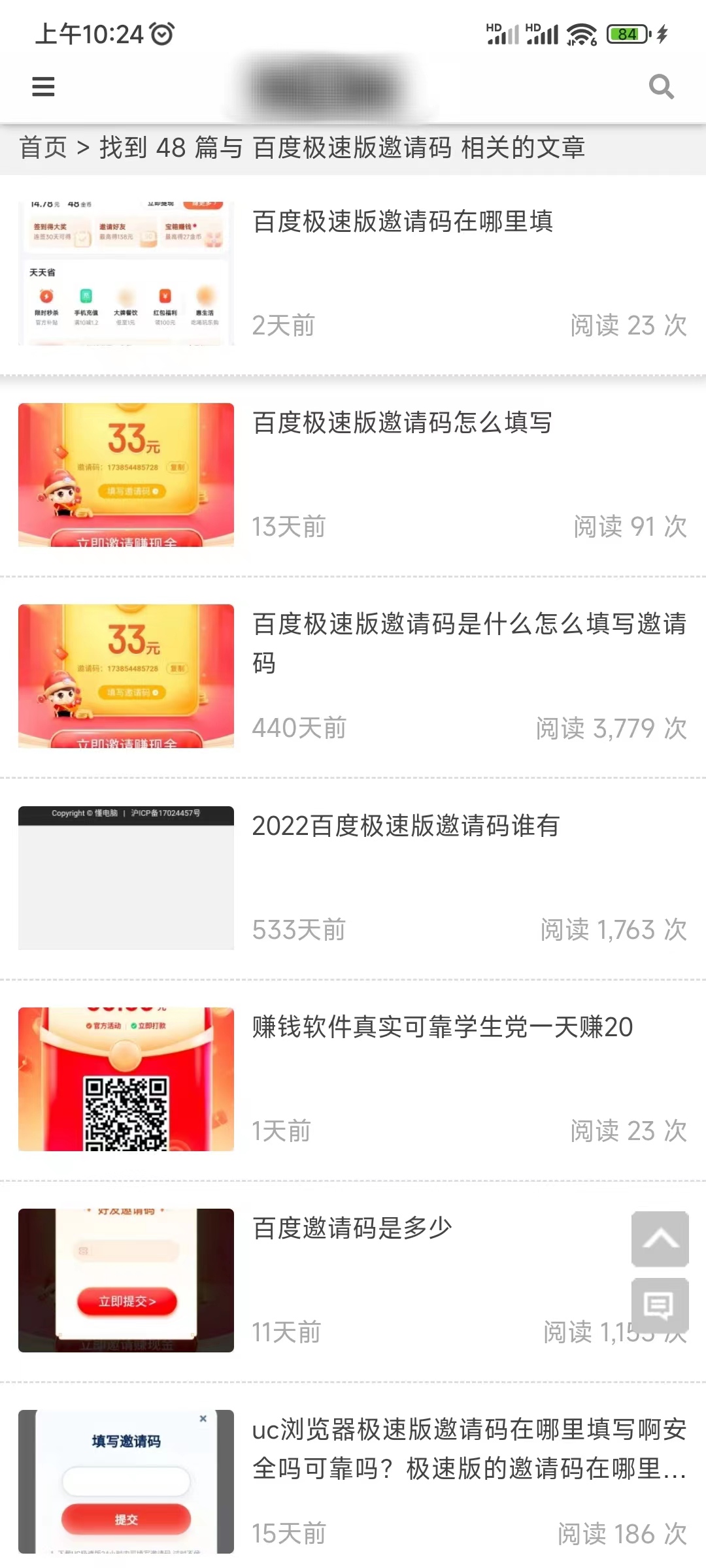Viewport: 706px width, 1568px height.
Task: Click the back-to-top arrow icon
Action: pyautogui.click(x=660, y=1239)
